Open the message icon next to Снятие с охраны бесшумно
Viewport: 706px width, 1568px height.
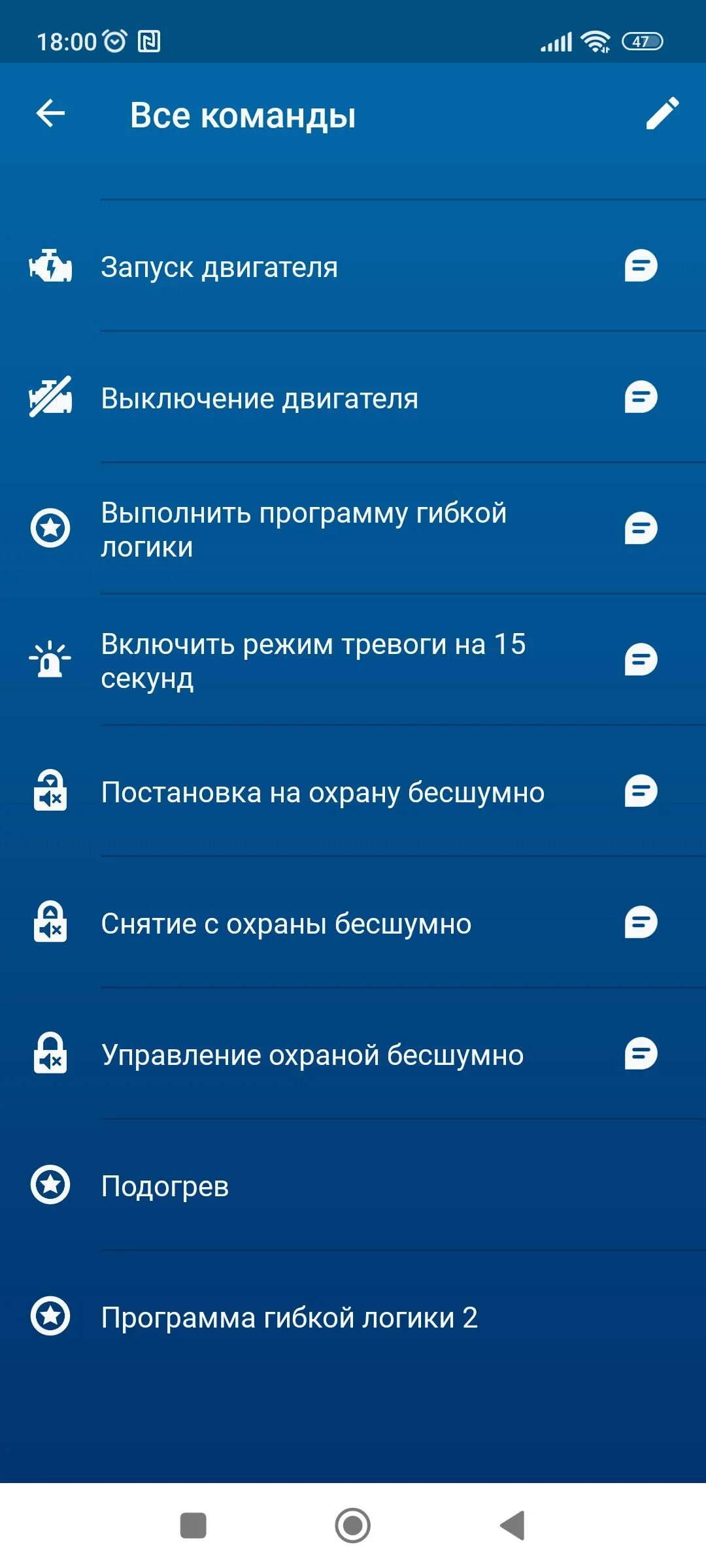click(641, 923)
